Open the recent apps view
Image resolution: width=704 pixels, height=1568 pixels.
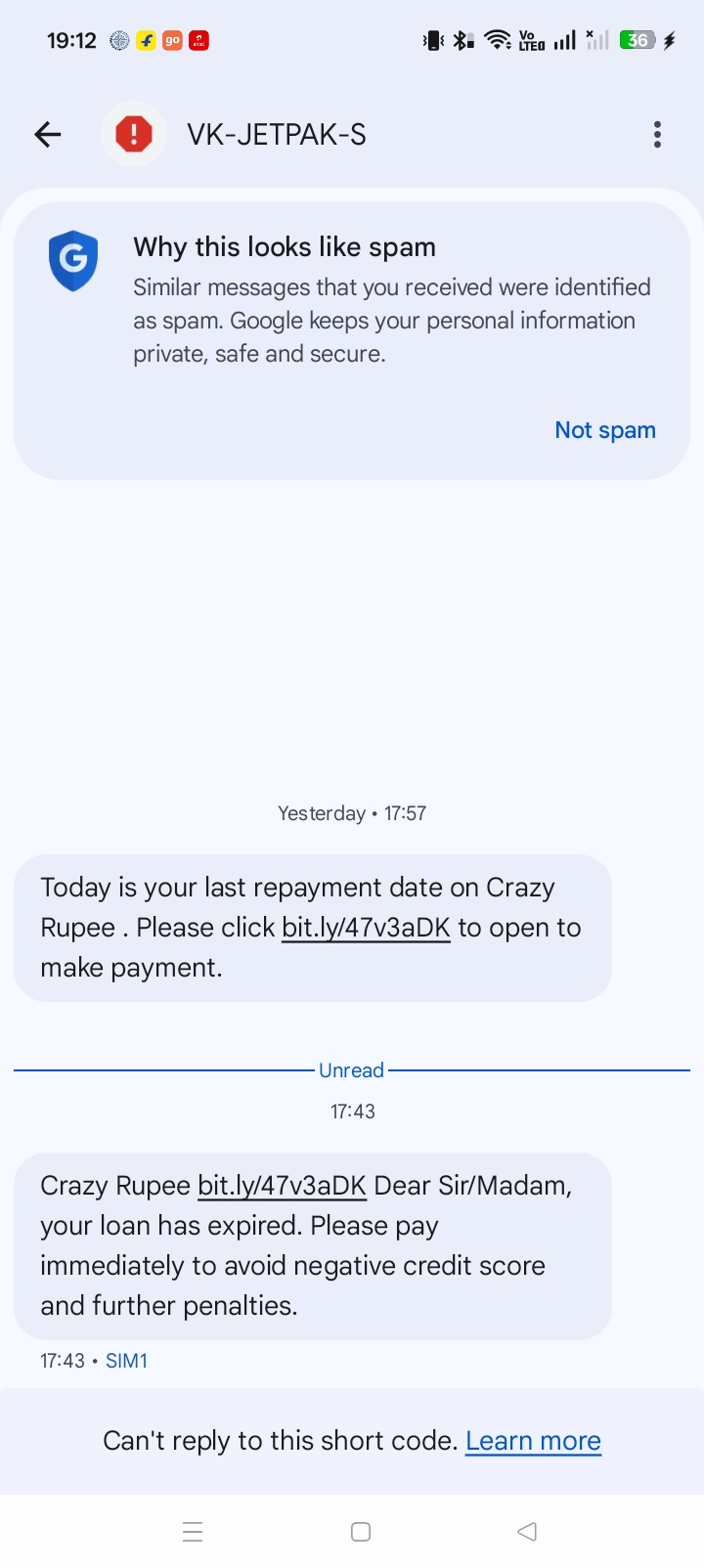pos(193,1532)
